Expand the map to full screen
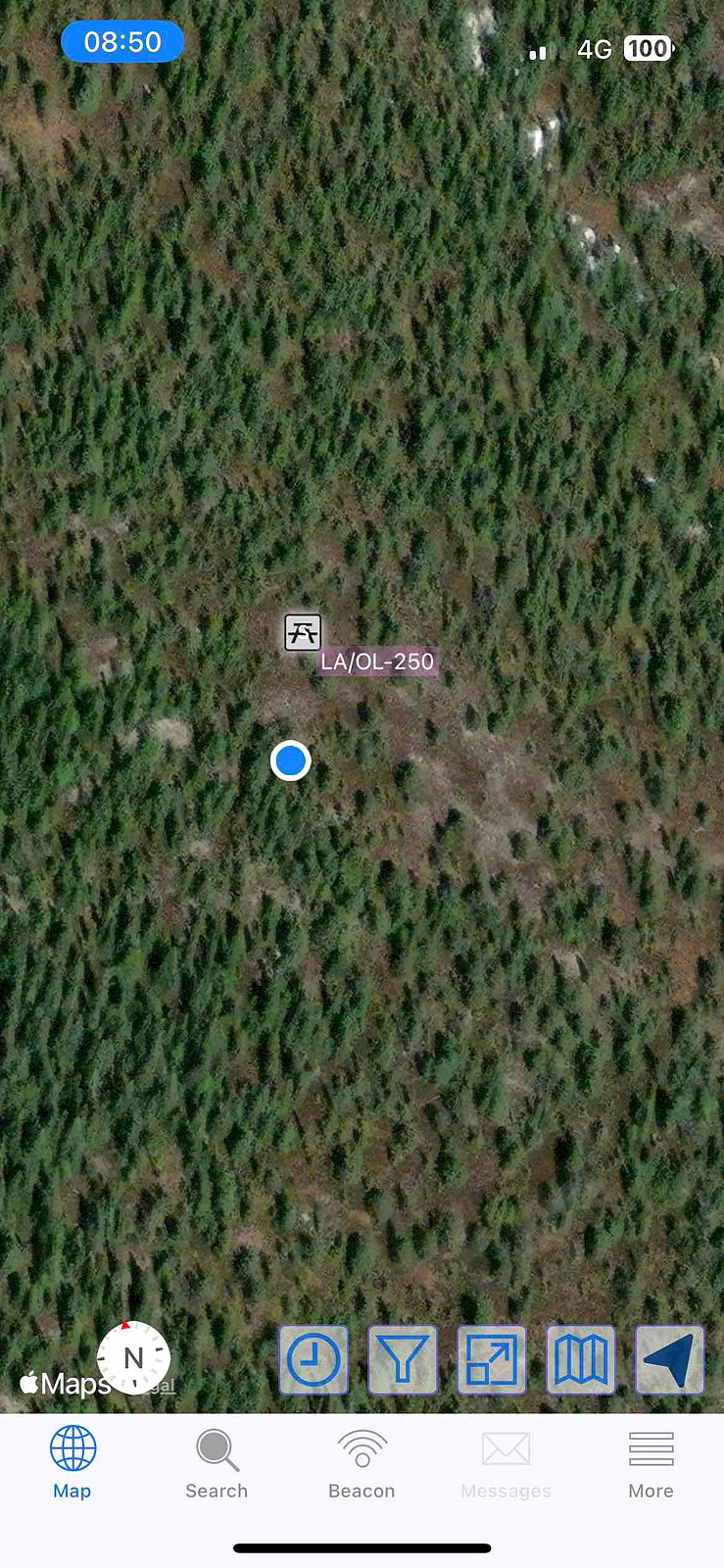Image resolution: width=724 pixels, height=1568 pixels. (x=492, y=1359)
